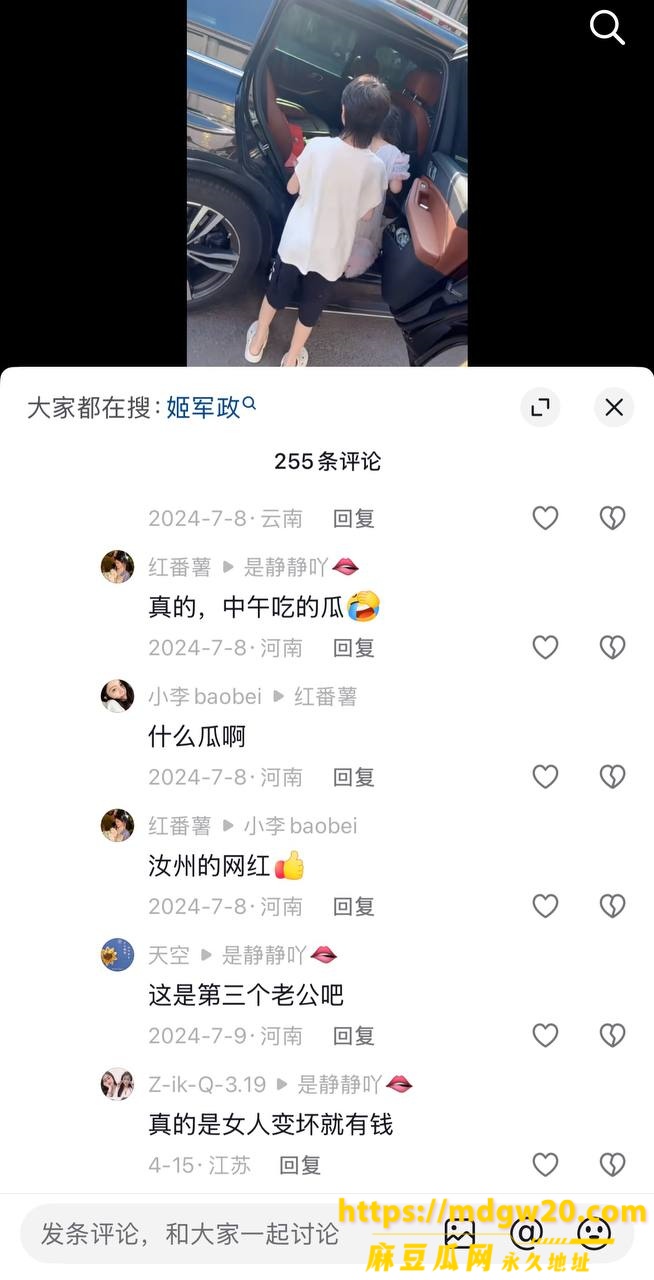Like 红番薯's comment 真的，中午吃的瓜
Image resolution: width=654 pixels, height=1280 pixels.
click(545, 647)
